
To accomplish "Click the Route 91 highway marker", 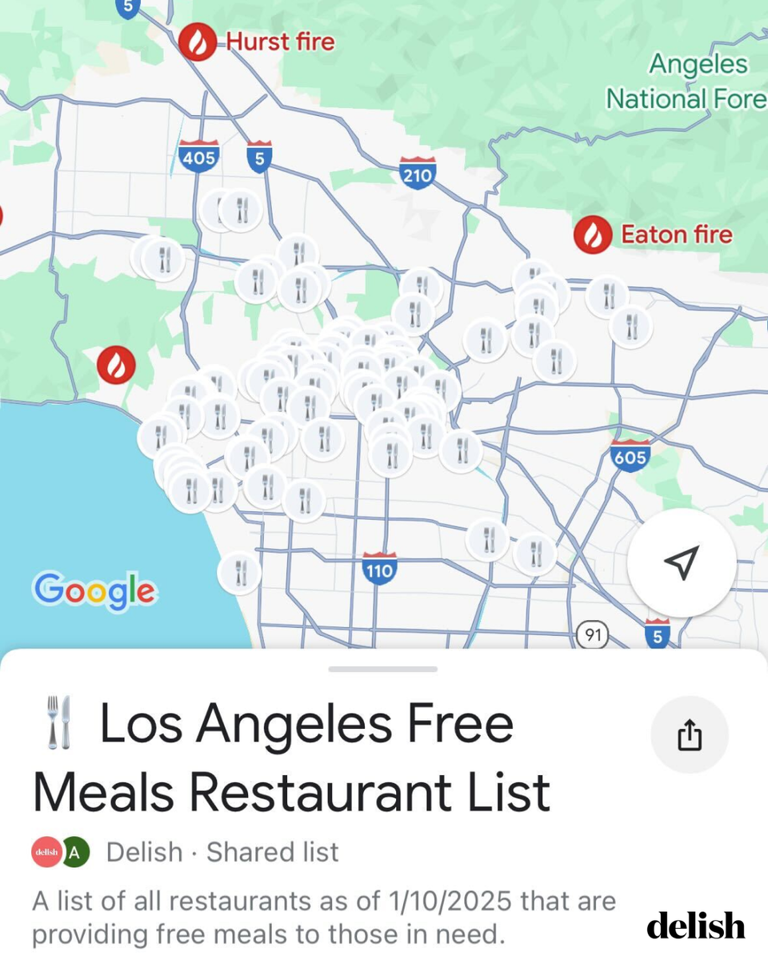I will coord(594,636).
